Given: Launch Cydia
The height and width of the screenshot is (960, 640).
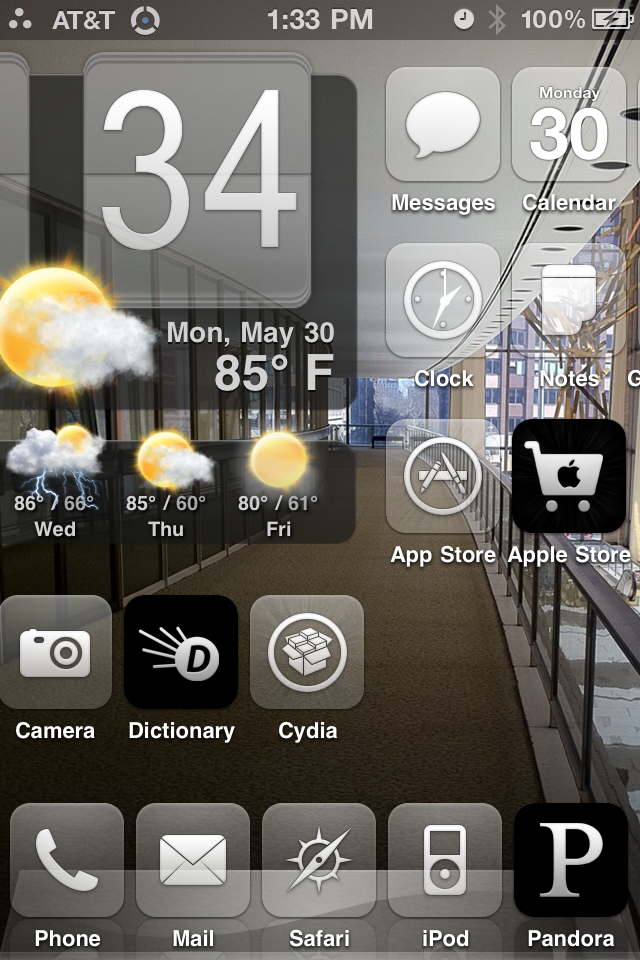Looking at the screenshot, I should (307, 653).
